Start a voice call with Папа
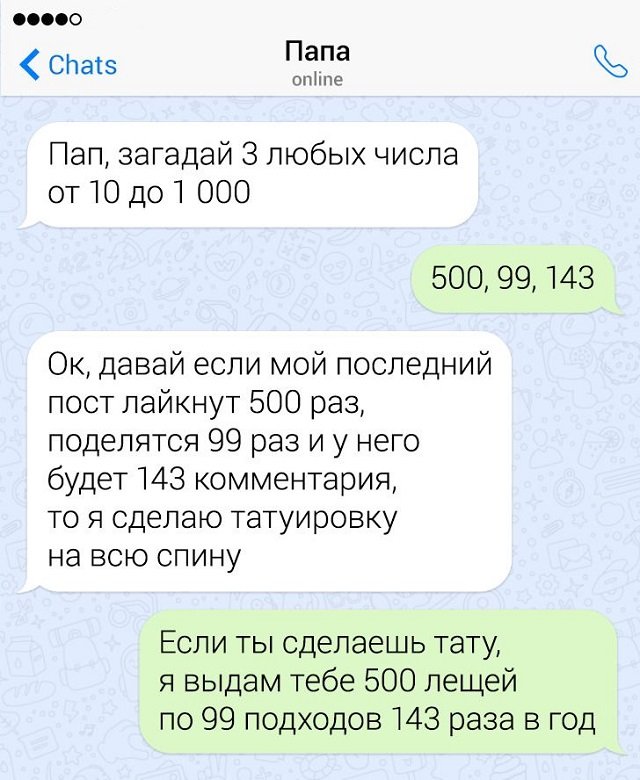This screenshot has width=640, height=780. (609, 62)
